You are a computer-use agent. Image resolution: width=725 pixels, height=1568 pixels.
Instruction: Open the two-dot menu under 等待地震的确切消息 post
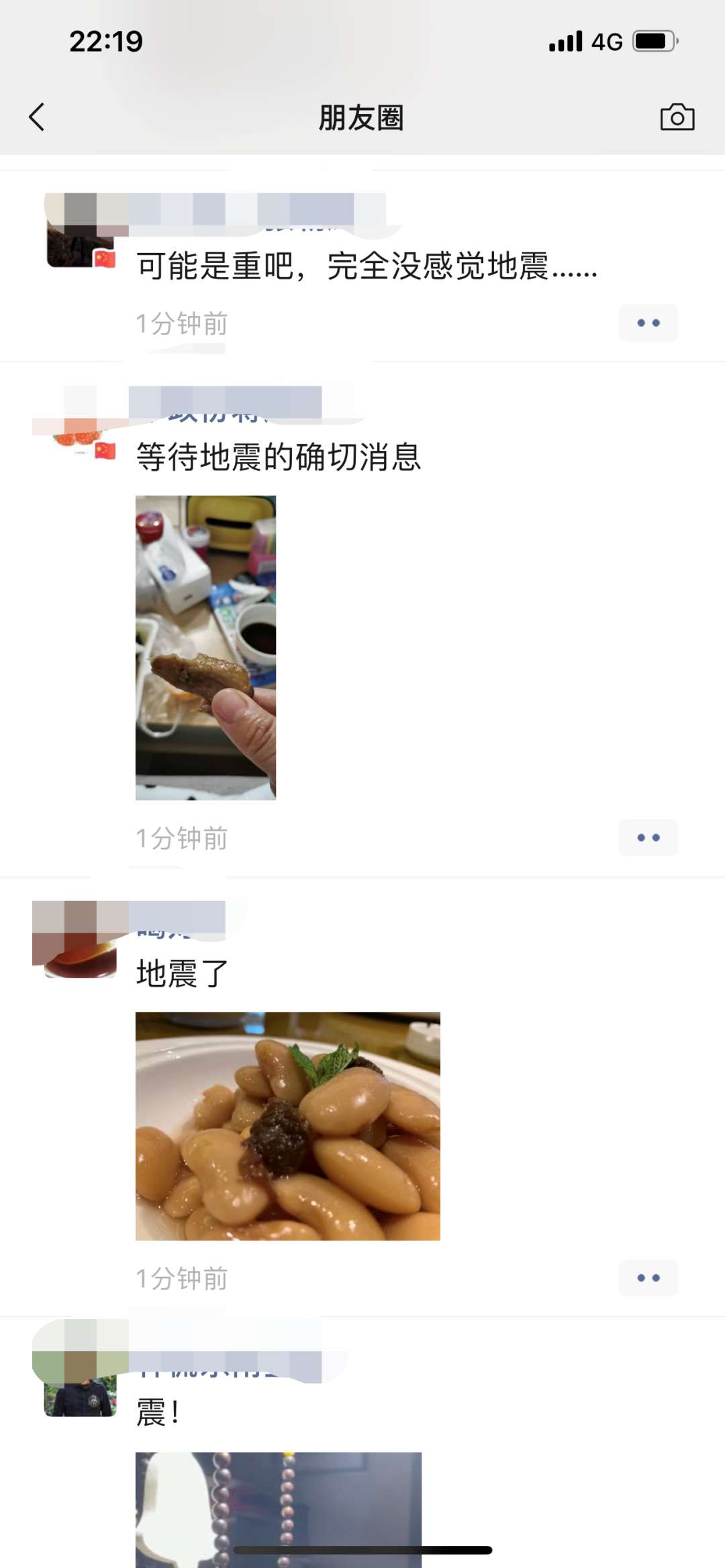point(648,837)
